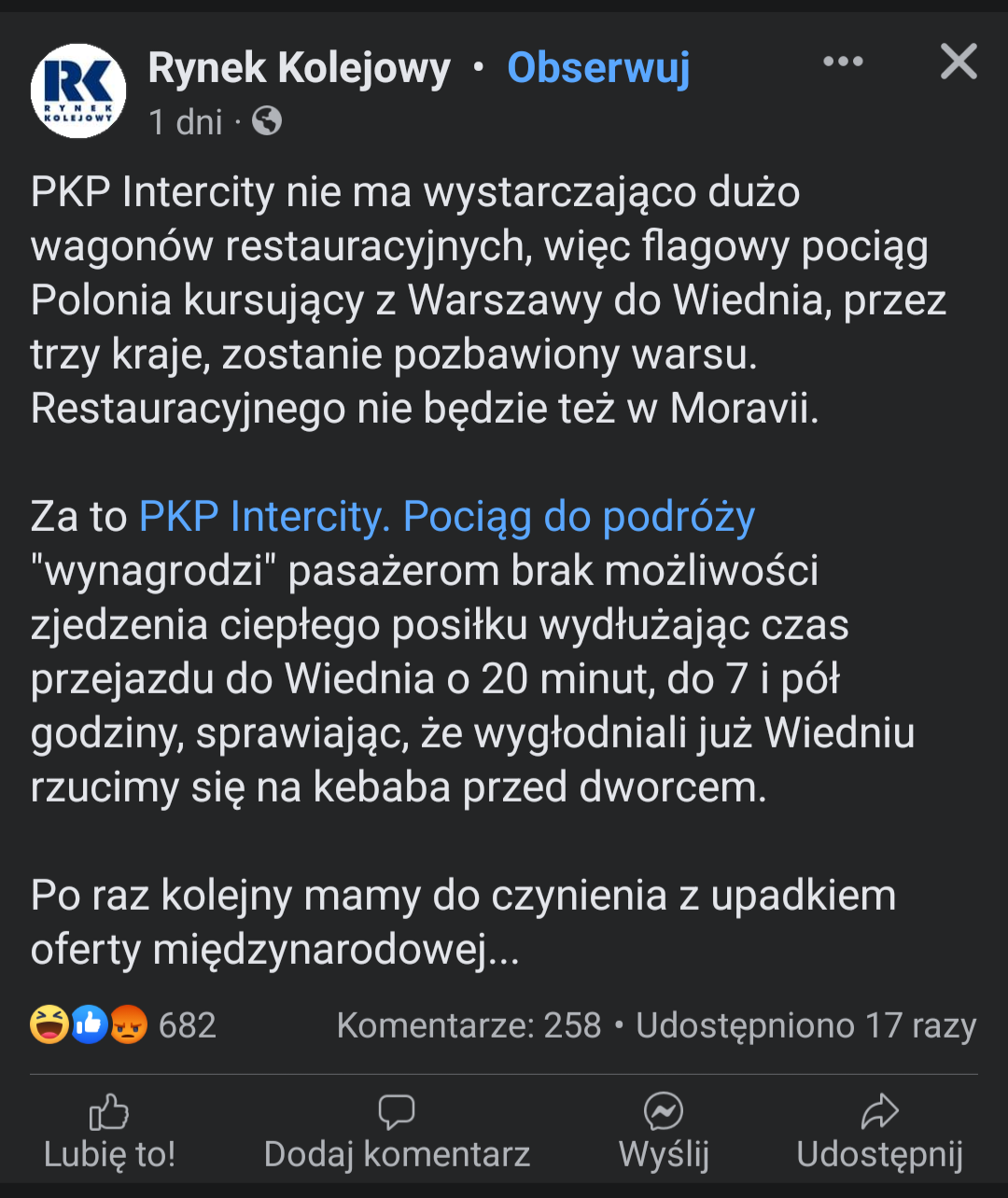Tap Dodaj komentarz to add a comment
Screen dimensions: 1008x1198
click(x=397, y=1132)
